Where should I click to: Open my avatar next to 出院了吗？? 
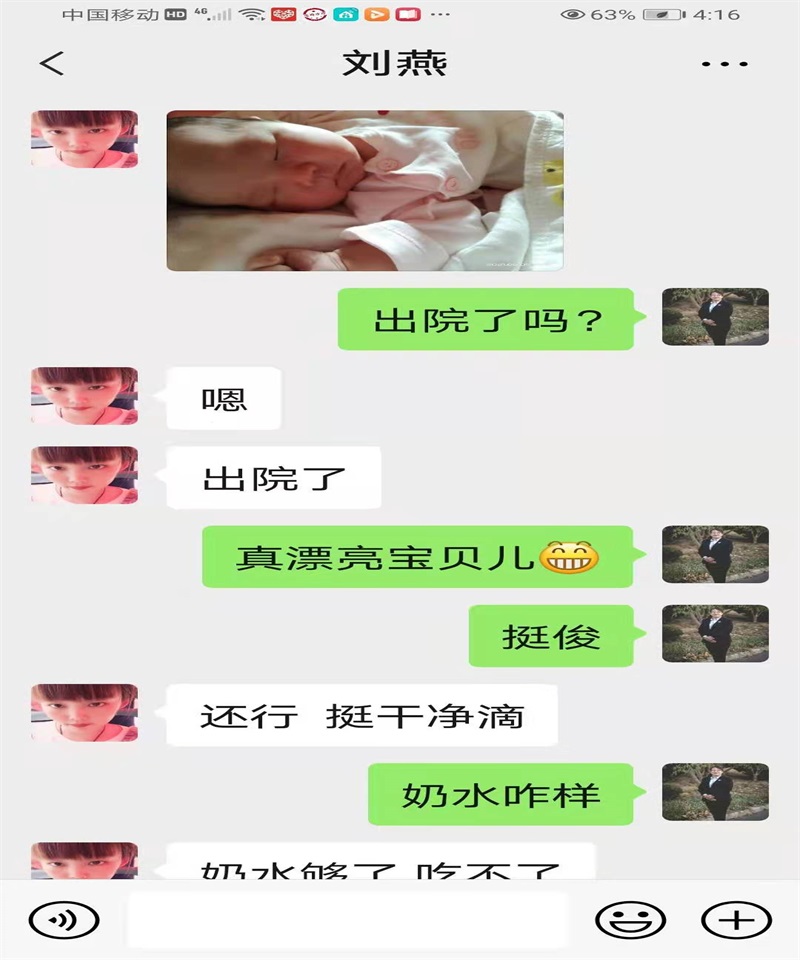(715, 317)
